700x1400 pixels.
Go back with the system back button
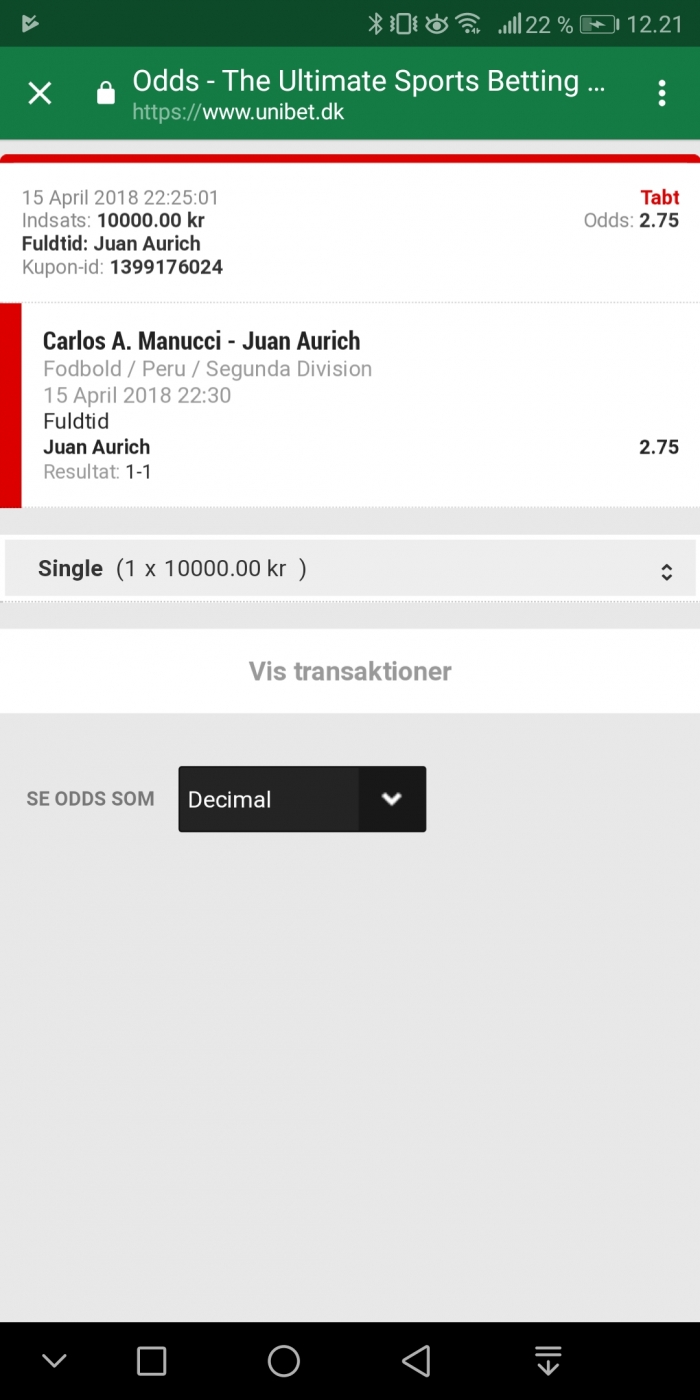(x=416, y=1361)
